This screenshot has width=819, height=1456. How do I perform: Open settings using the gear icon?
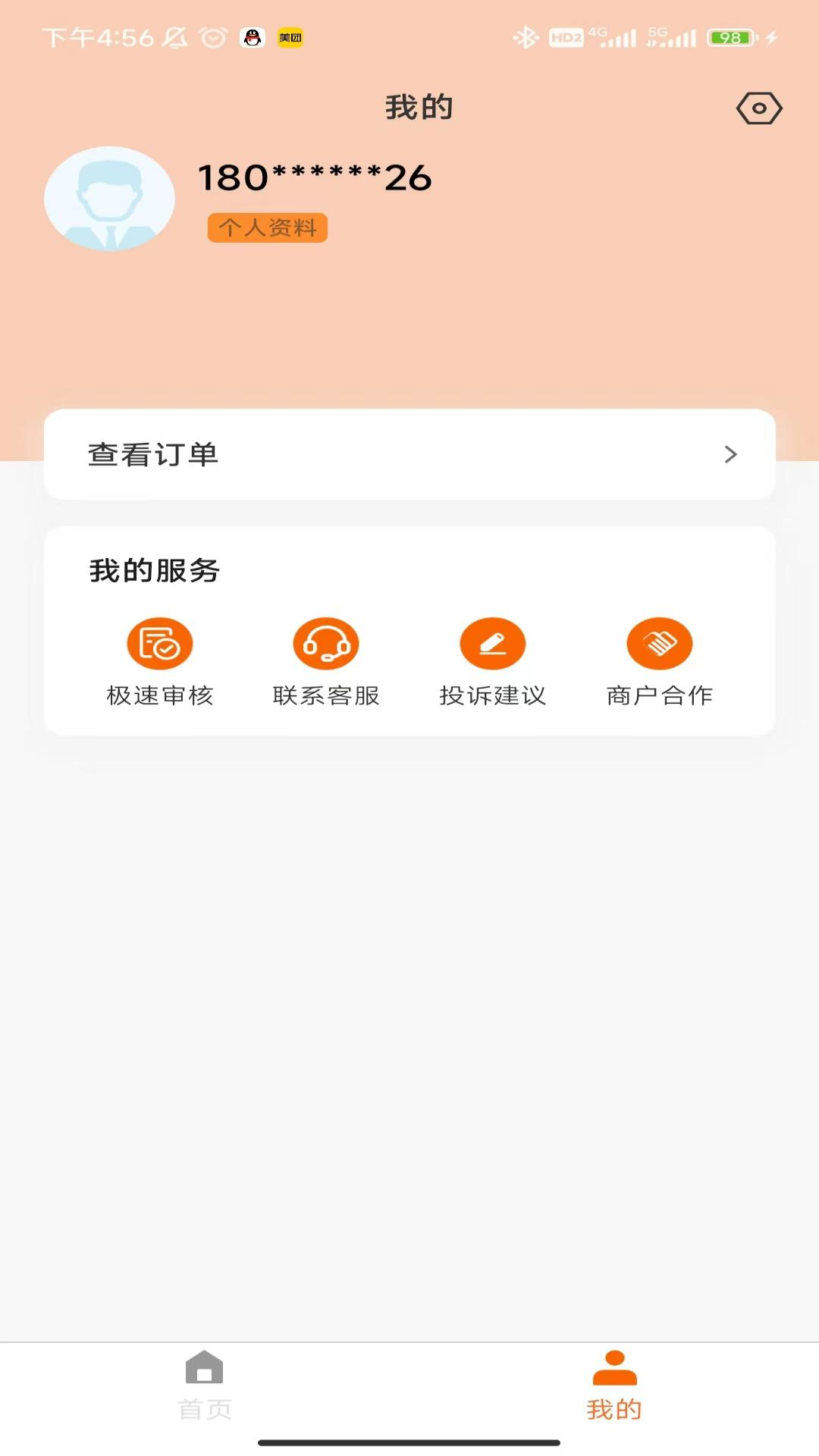pyautogui.click(x=758, y=107)
